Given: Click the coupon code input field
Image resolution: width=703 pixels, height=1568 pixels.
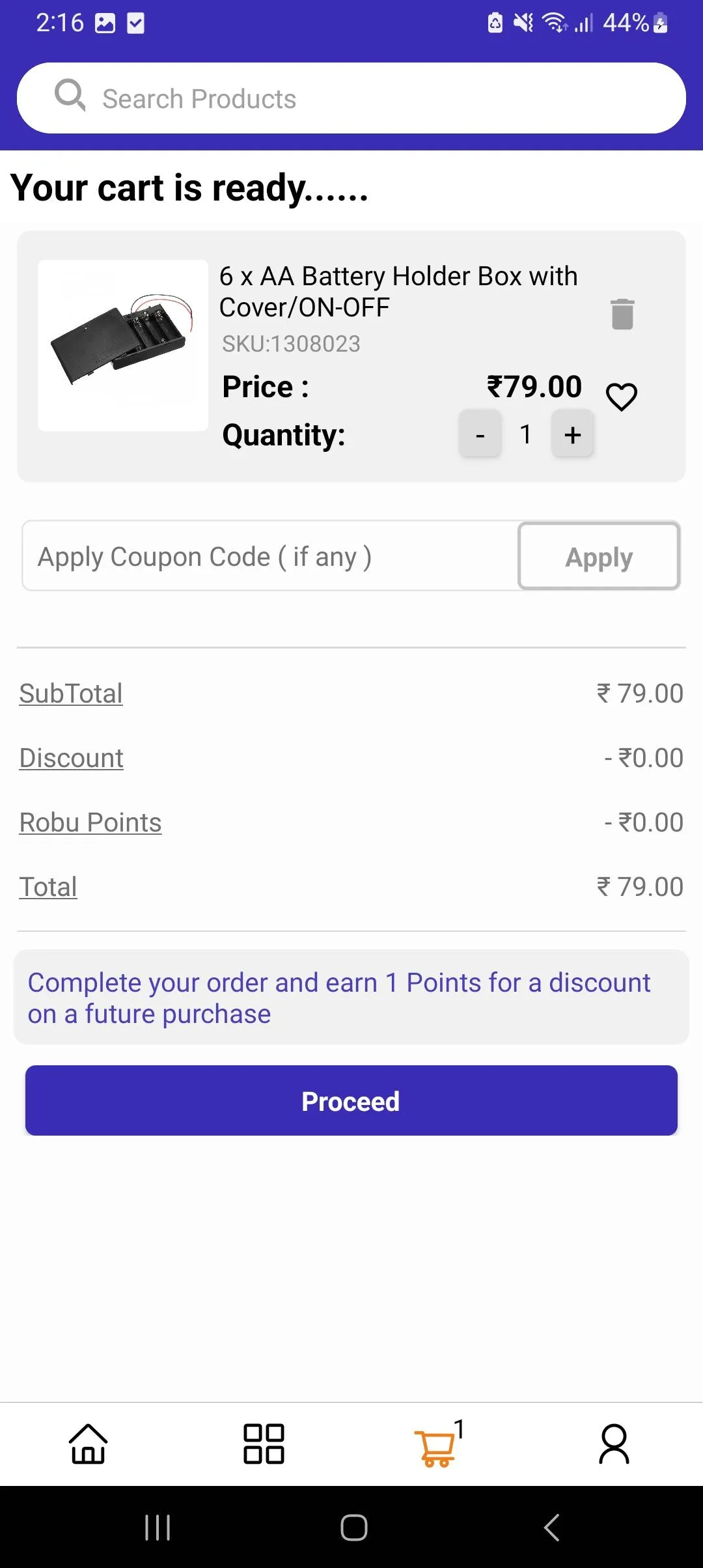Looking at the screenshot, I should tap(260, 556).
